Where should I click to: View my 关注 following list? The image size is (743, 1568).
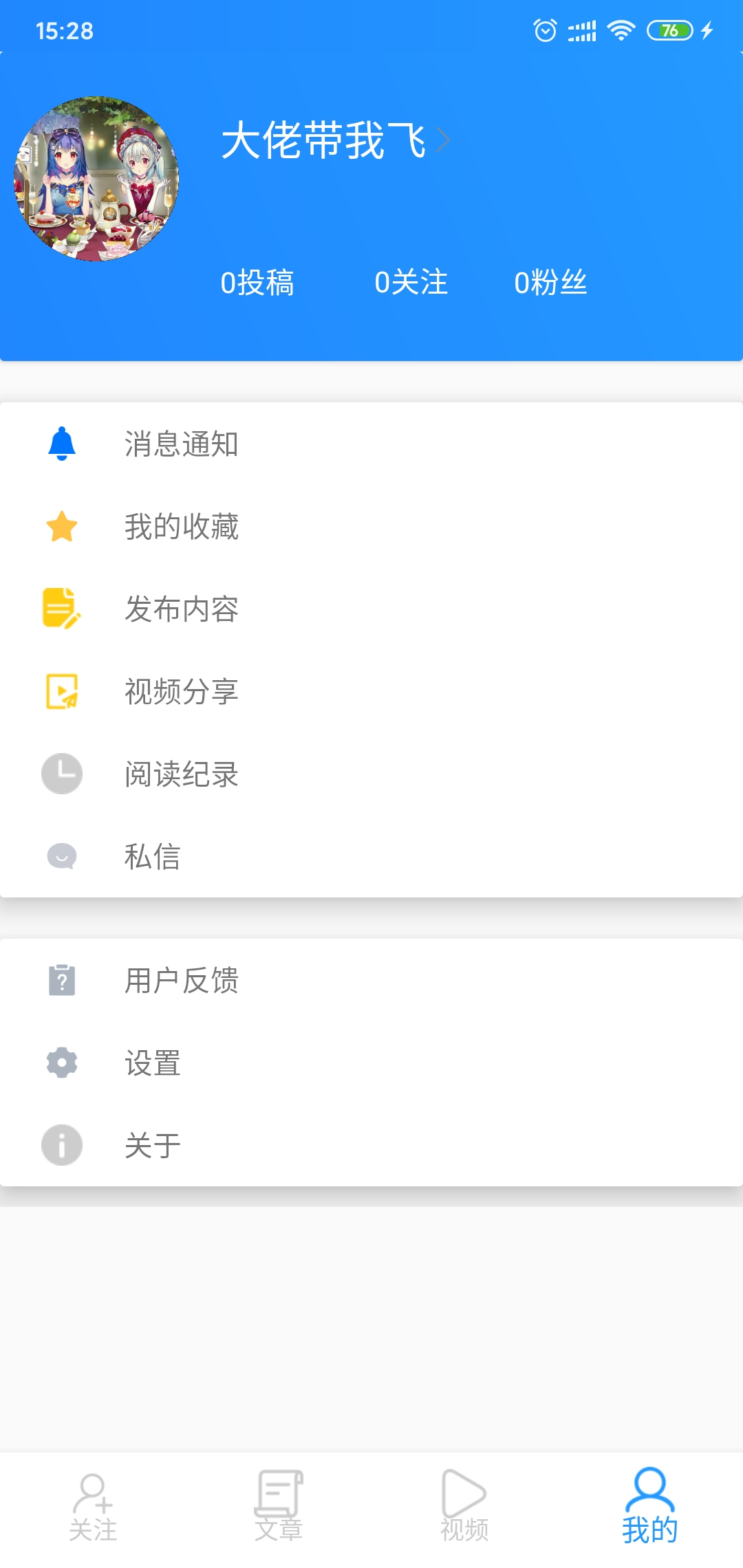coord(411,283)
